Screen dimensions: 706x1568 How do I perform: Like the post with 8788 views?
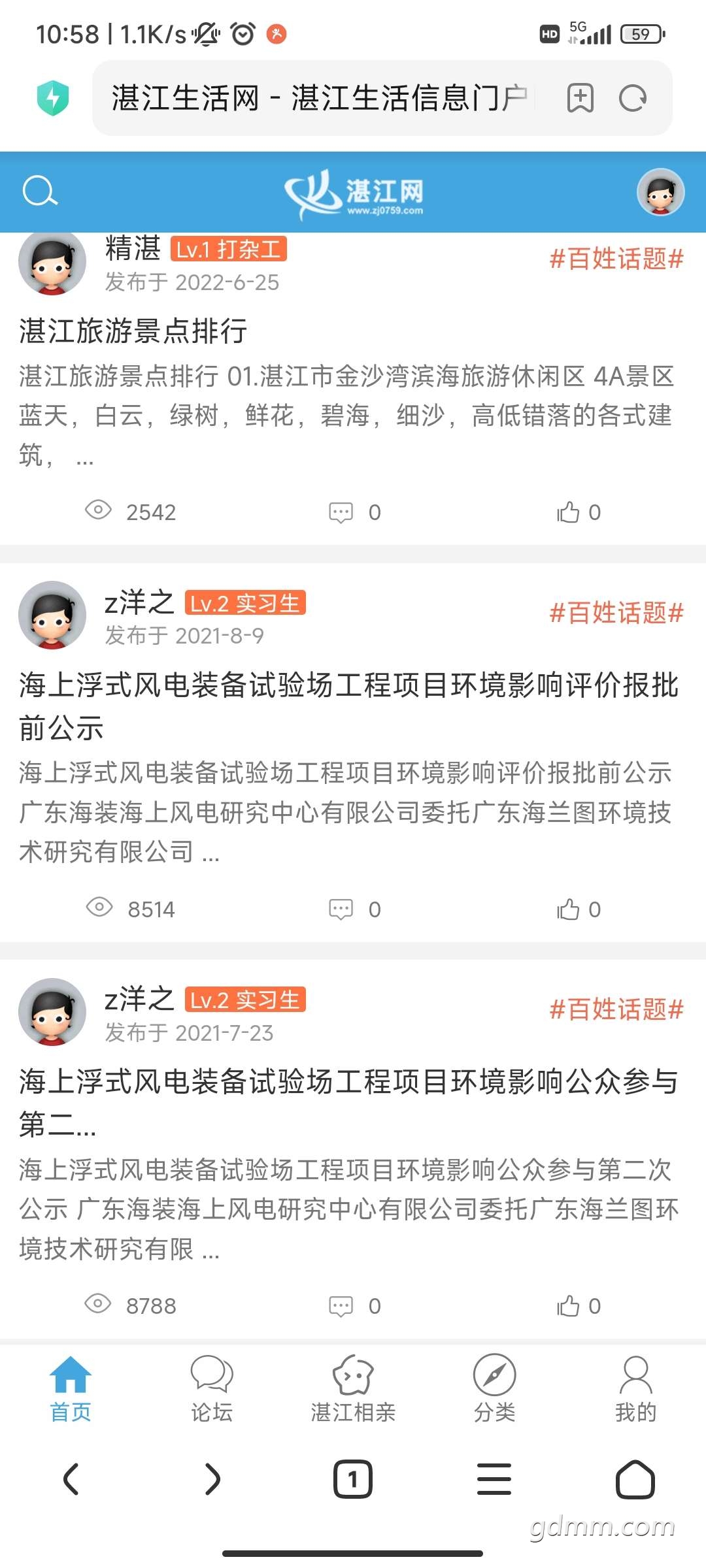[578, 1306]
